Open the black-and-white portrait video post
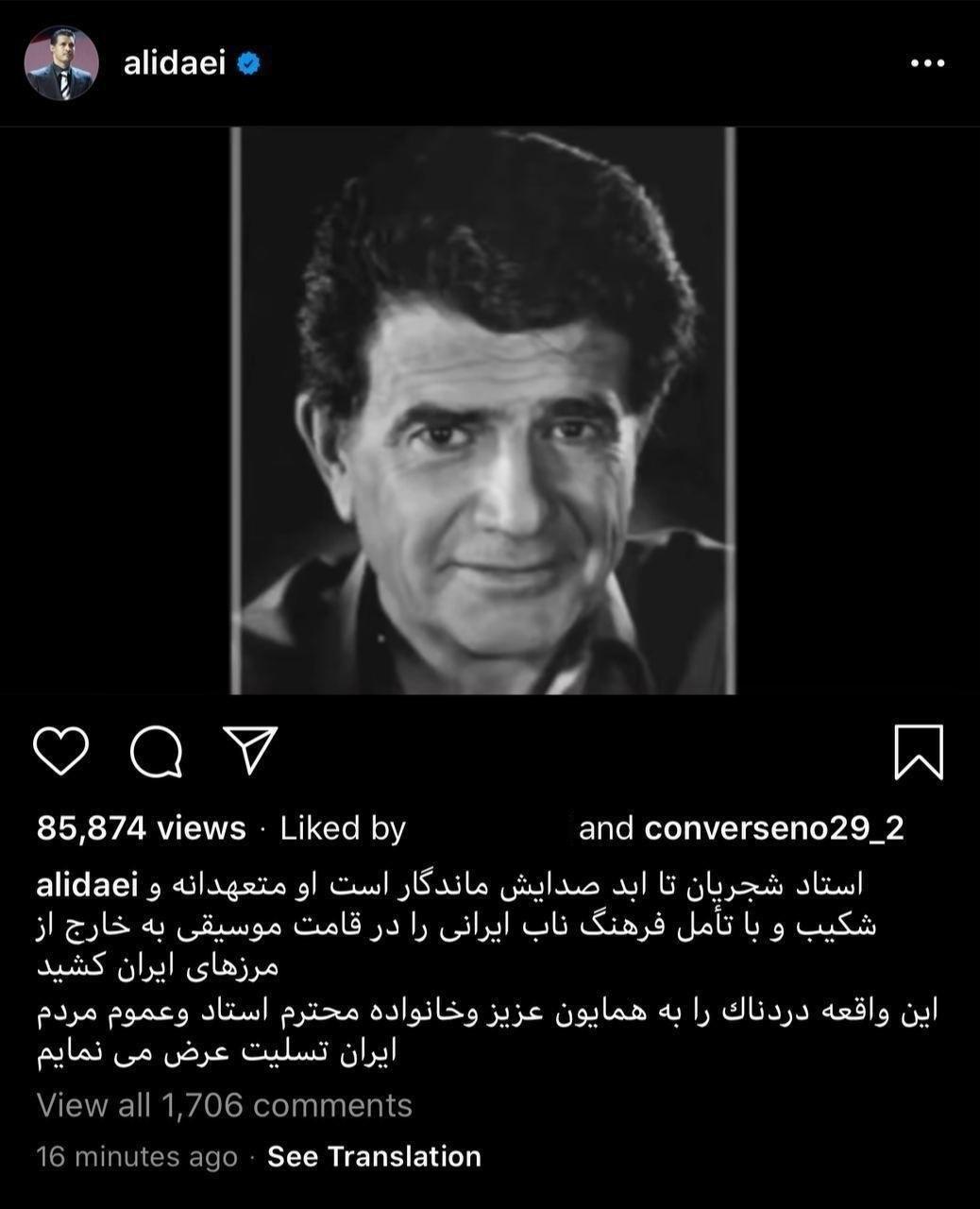 [x=482, y=411]
